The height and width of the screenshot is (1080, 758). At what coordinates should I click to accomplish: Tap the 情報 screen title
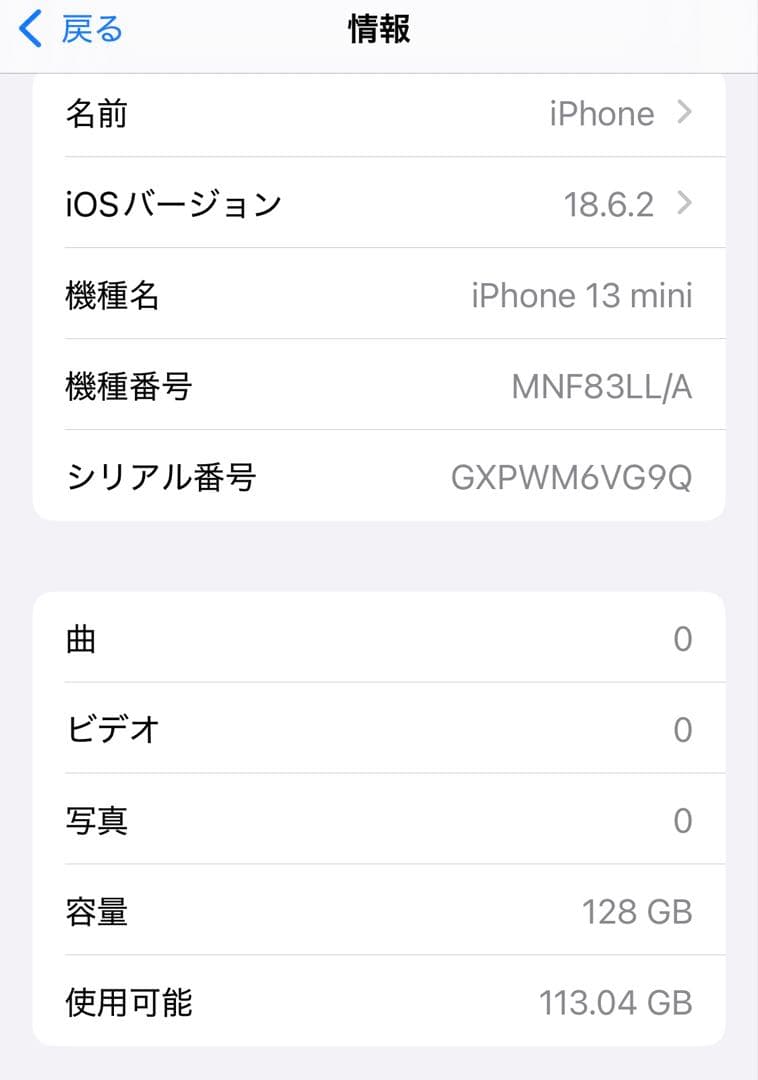click(x=378, y=29)
